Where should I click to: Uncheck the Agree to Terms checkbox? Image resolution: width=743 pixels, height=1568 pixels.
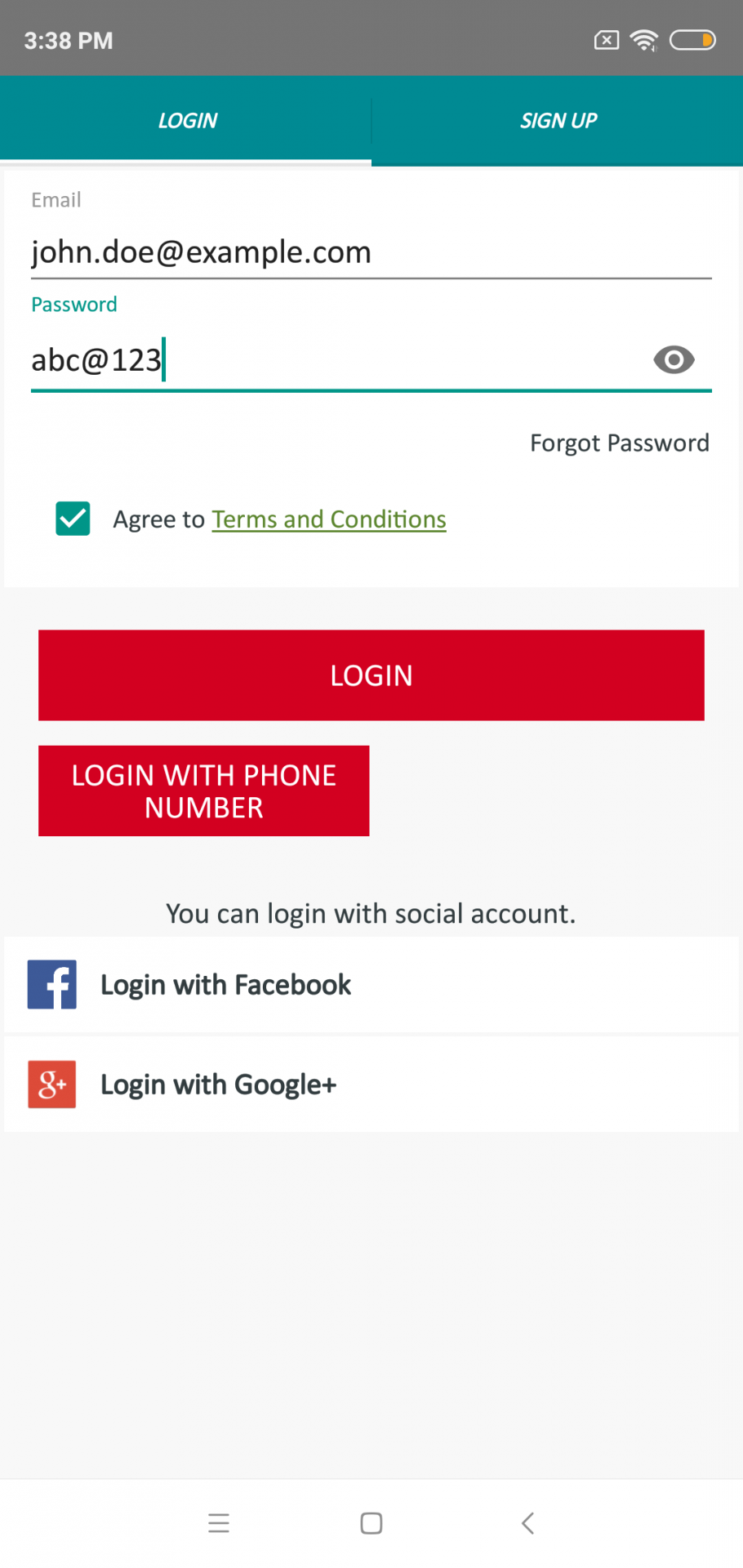[73, 519]
